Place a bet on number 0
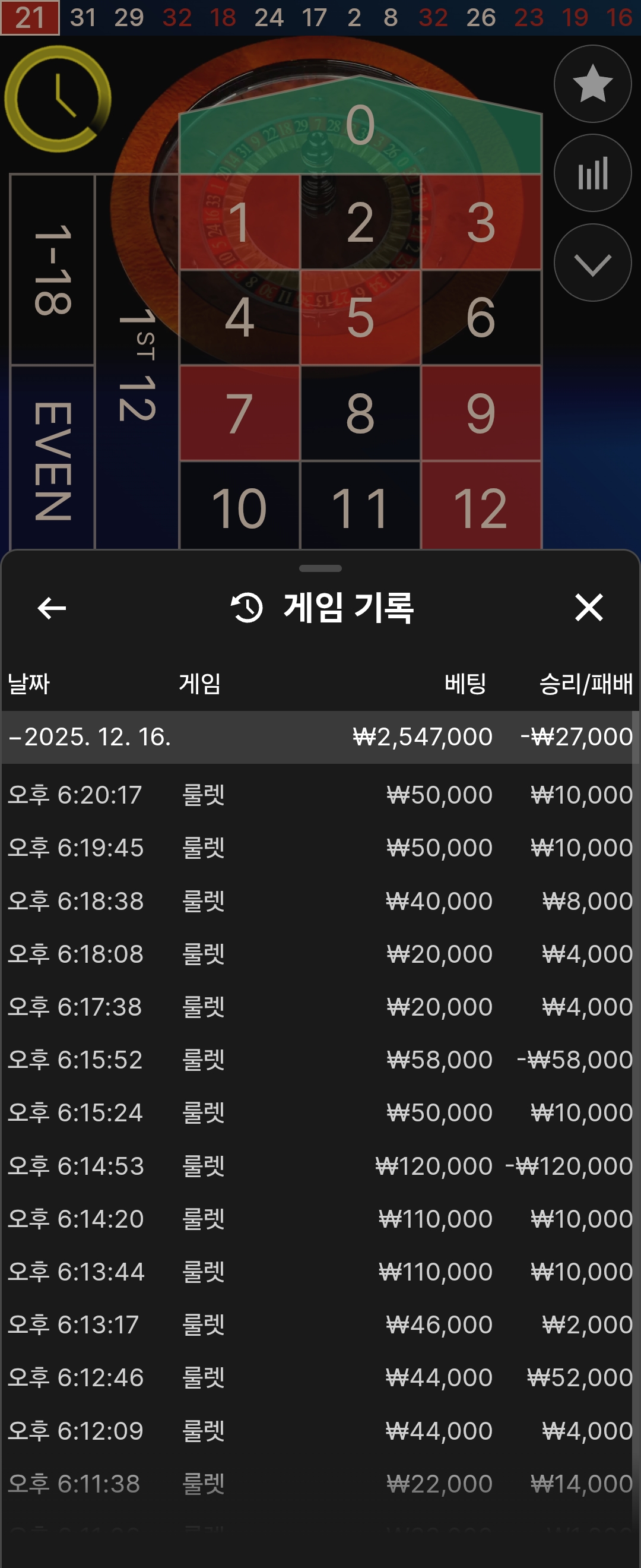This screenshot has height=1568, width=641. 360,128
